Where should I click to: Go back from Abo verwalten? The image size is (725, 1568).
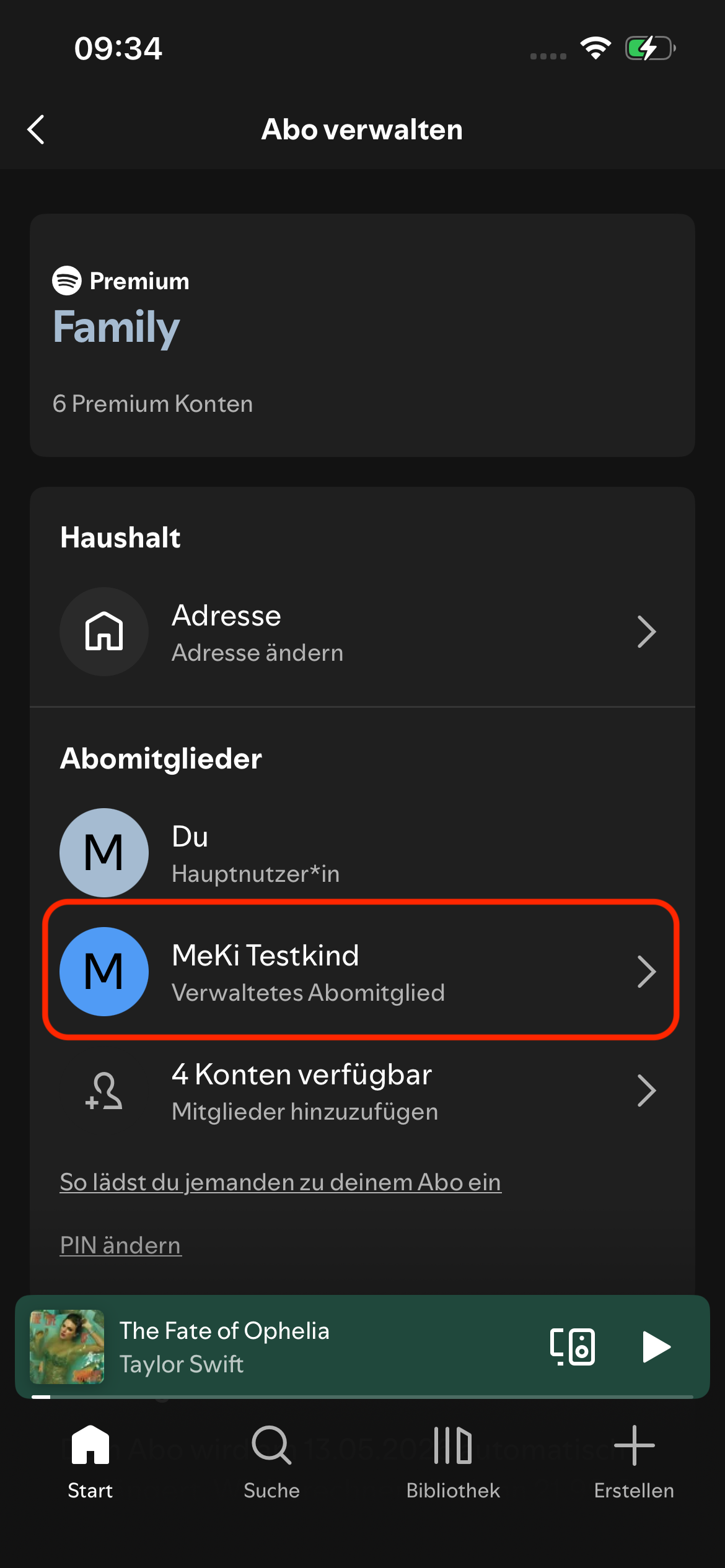pos(36,129)
